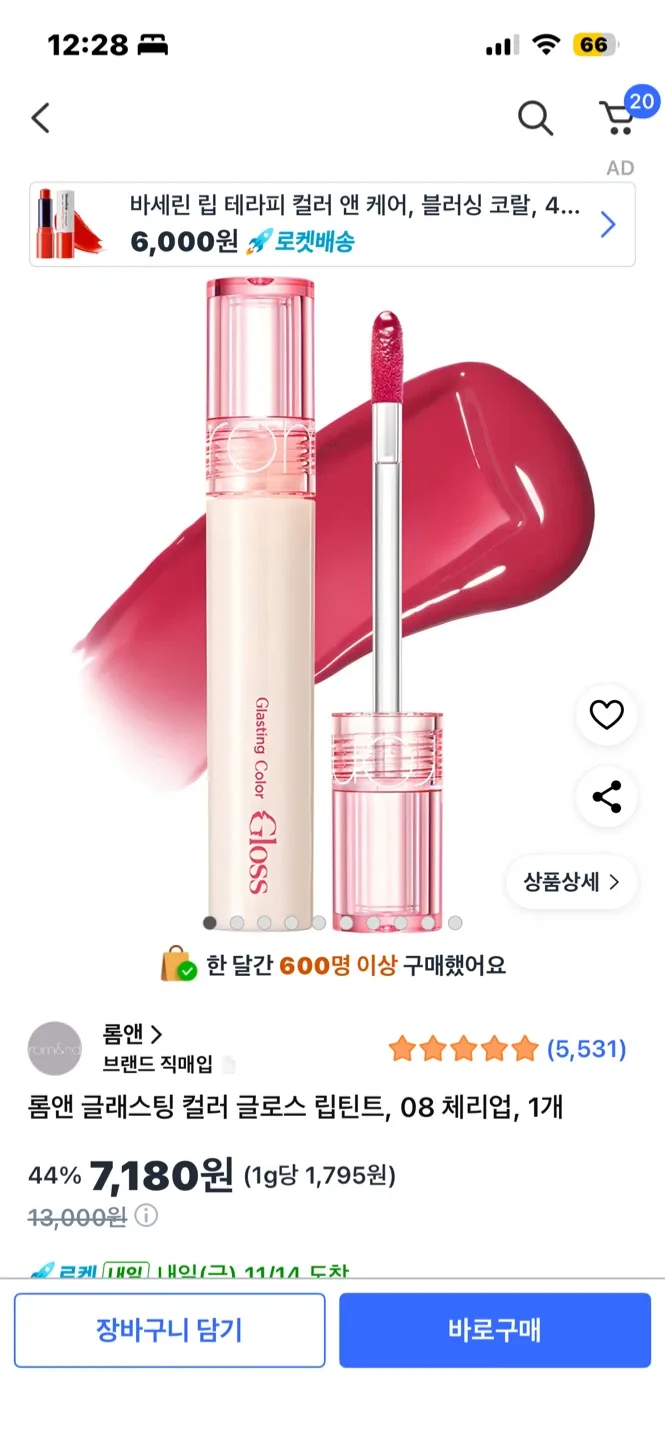Add this lip tint to the wishlist

click(x=606, y=714)
